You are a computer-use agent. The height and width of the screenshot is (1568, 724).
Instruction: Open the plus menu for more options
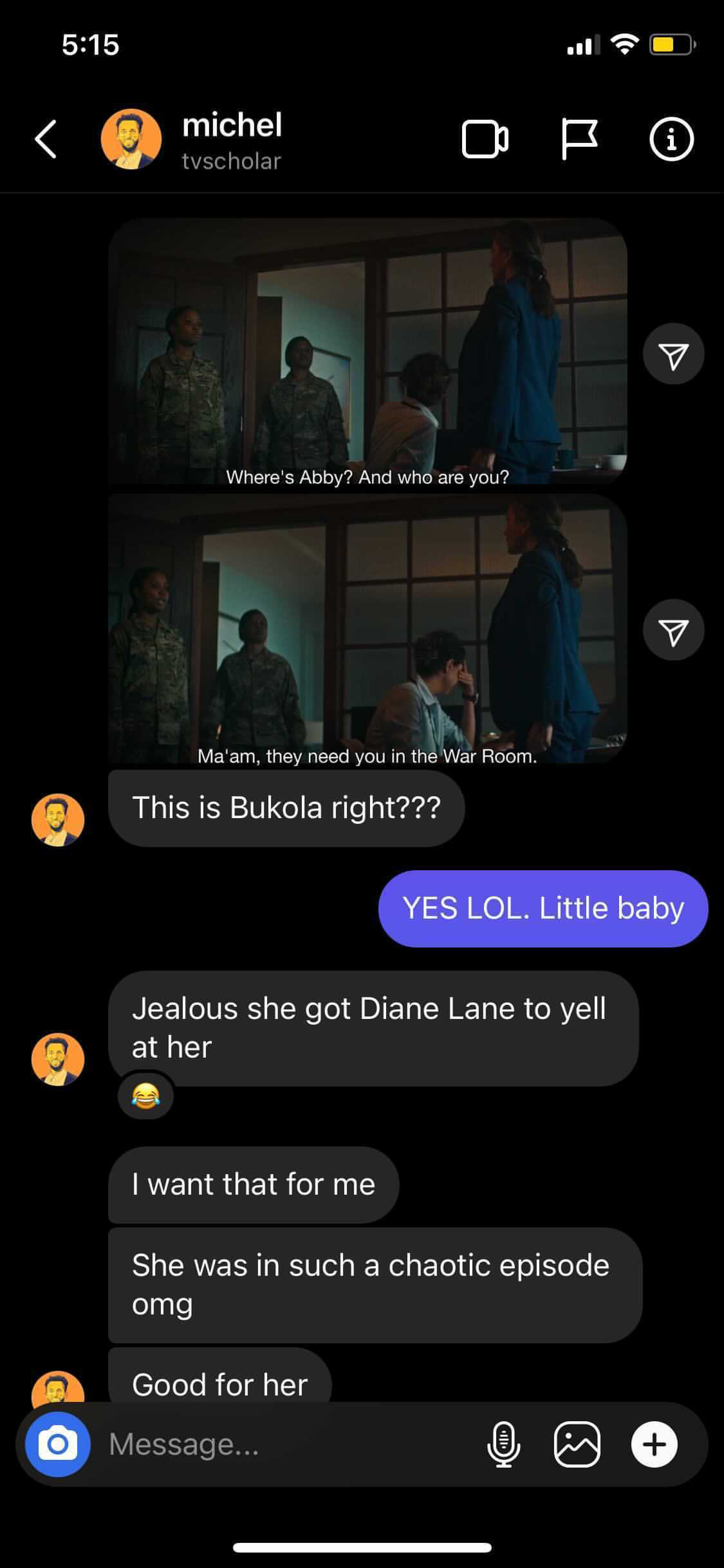(x=654, y=1444)
